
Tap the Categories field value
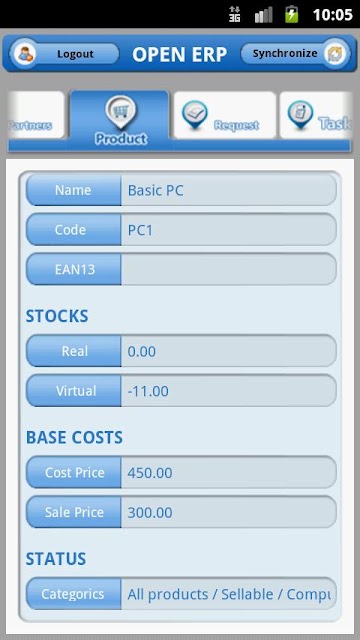click(x=229, y=594)
